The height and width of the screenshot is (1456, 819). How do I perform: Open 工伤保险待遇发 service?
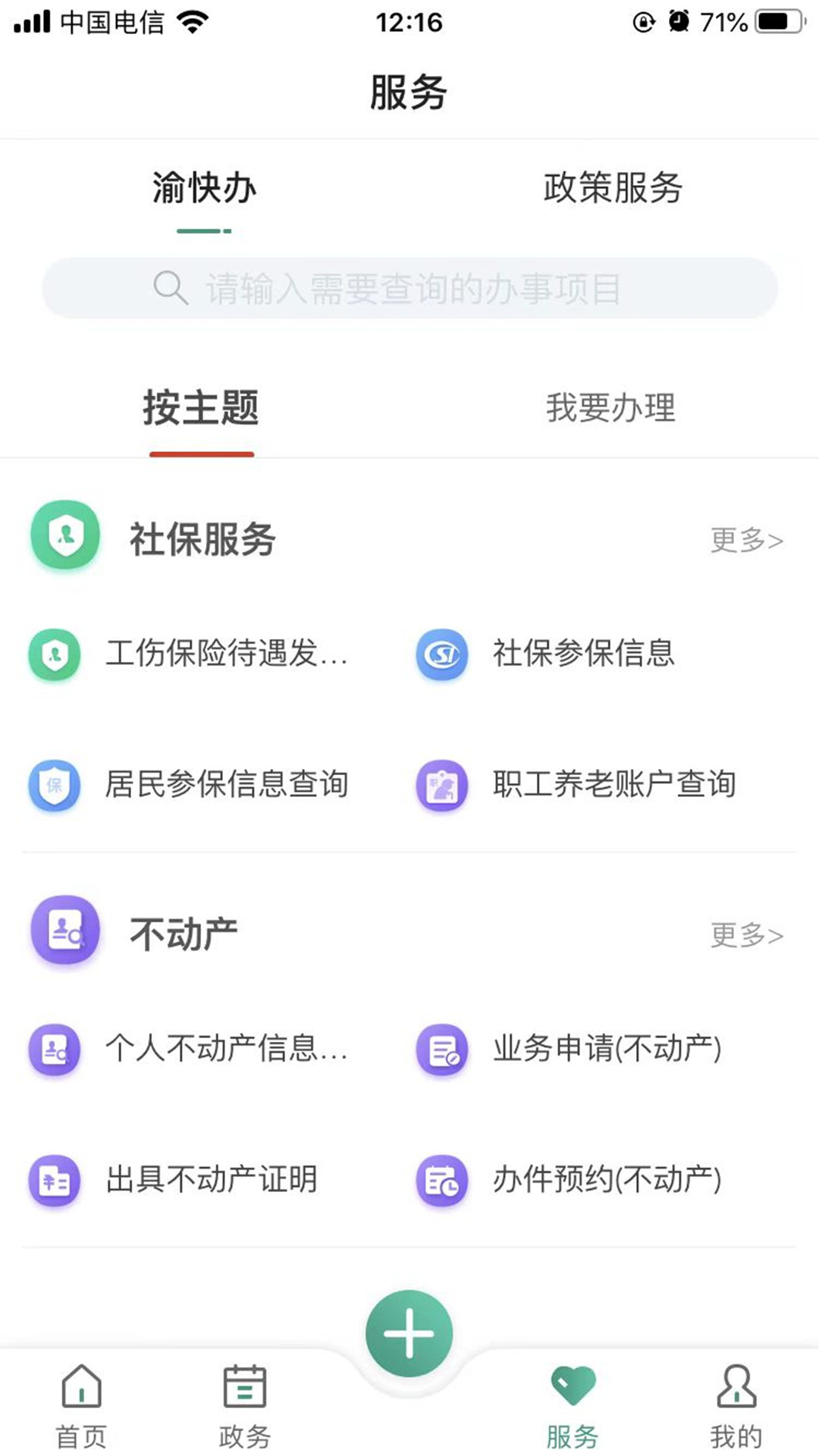click(x=190, y=654)
